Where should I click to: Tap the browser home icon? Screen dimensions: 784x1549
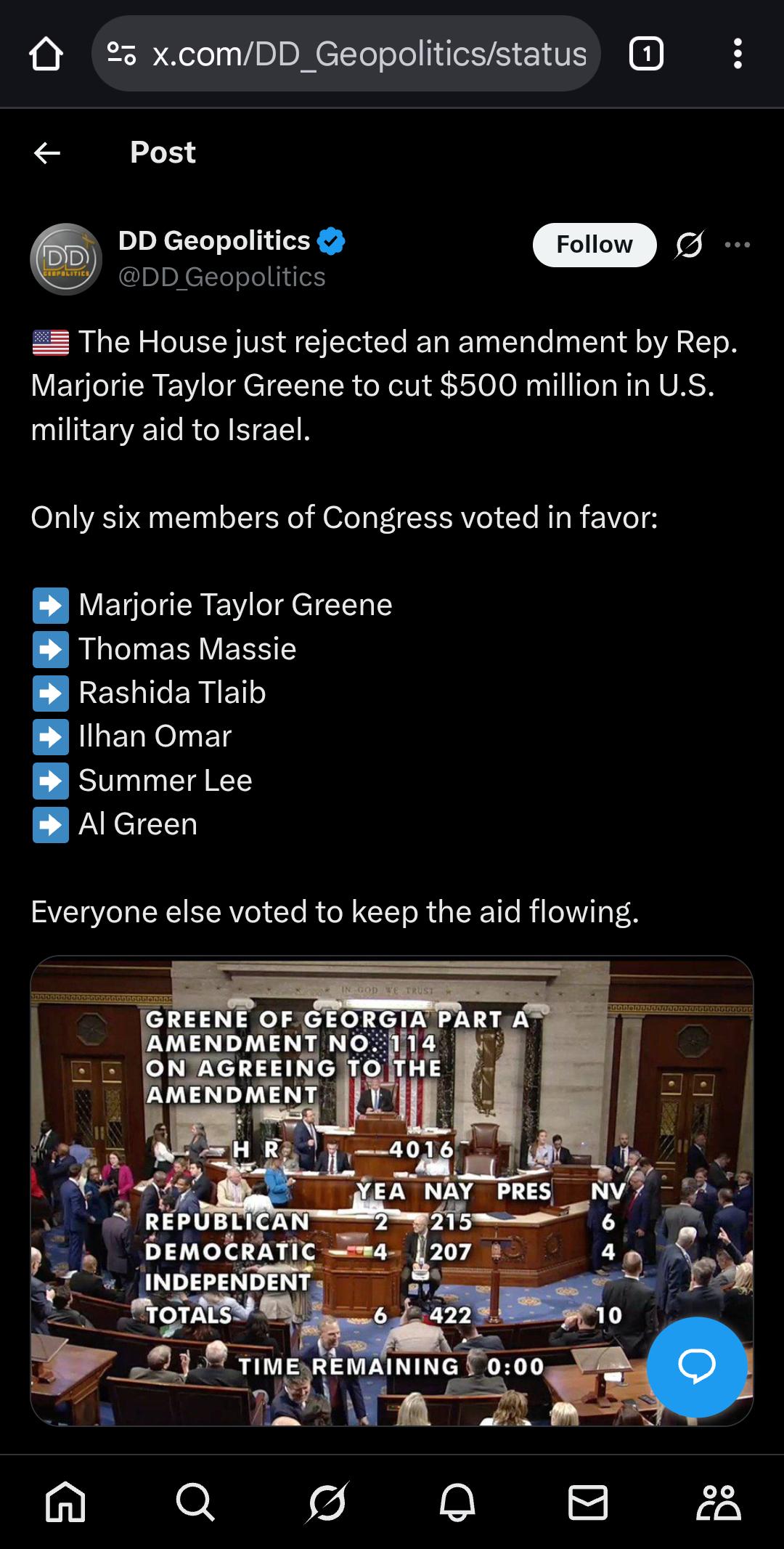click(46, 54)
